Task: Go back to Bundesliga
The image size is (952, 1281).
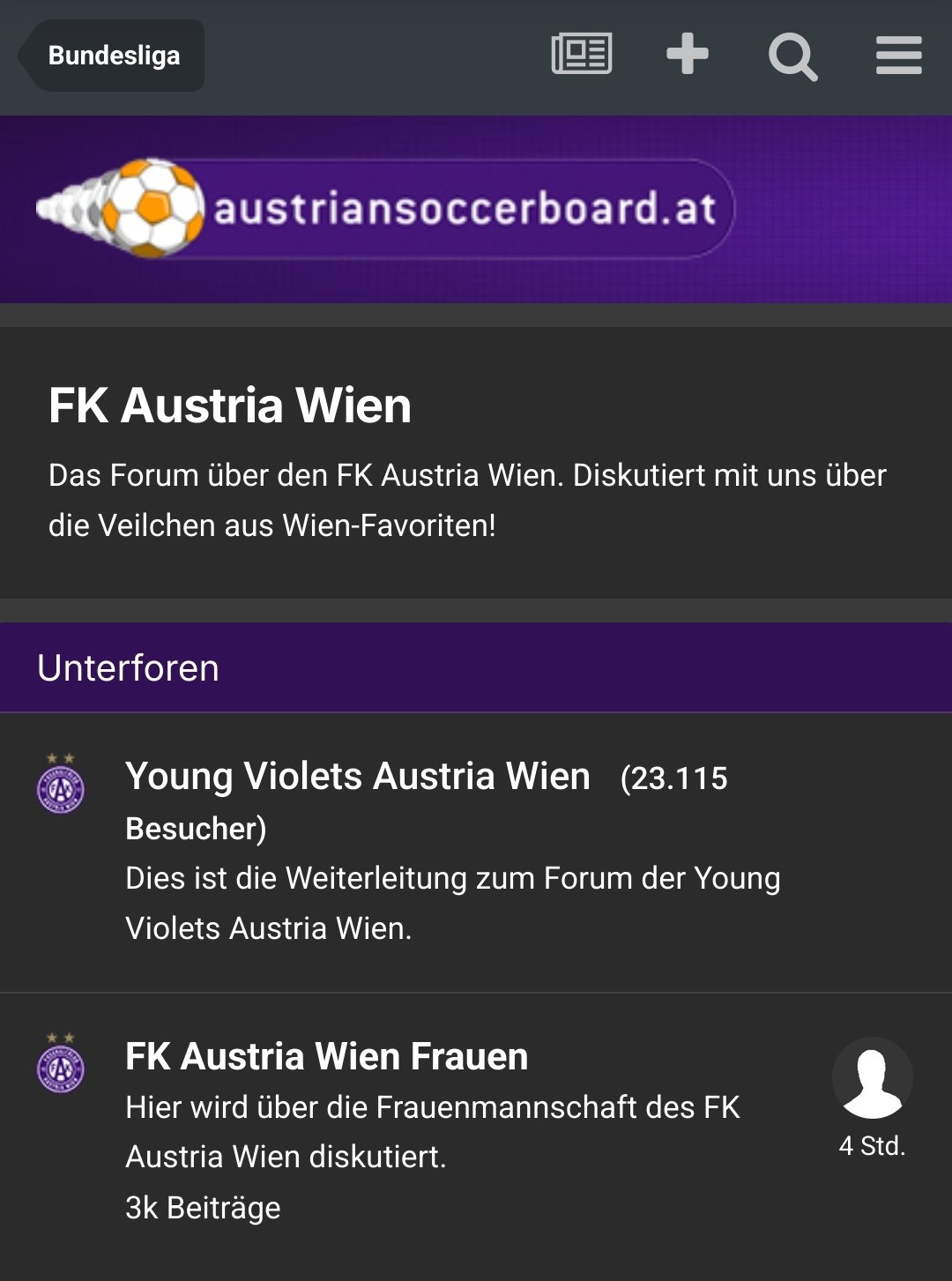Action: click(x=113, y=56)
